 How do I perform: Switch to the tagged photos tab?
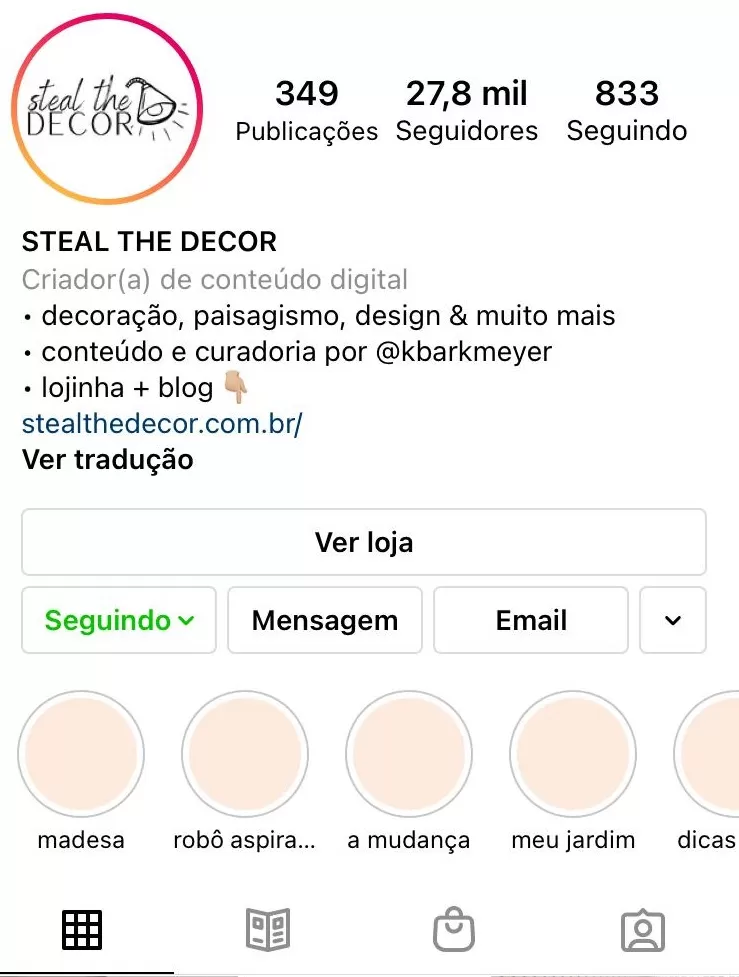point(642,930)
